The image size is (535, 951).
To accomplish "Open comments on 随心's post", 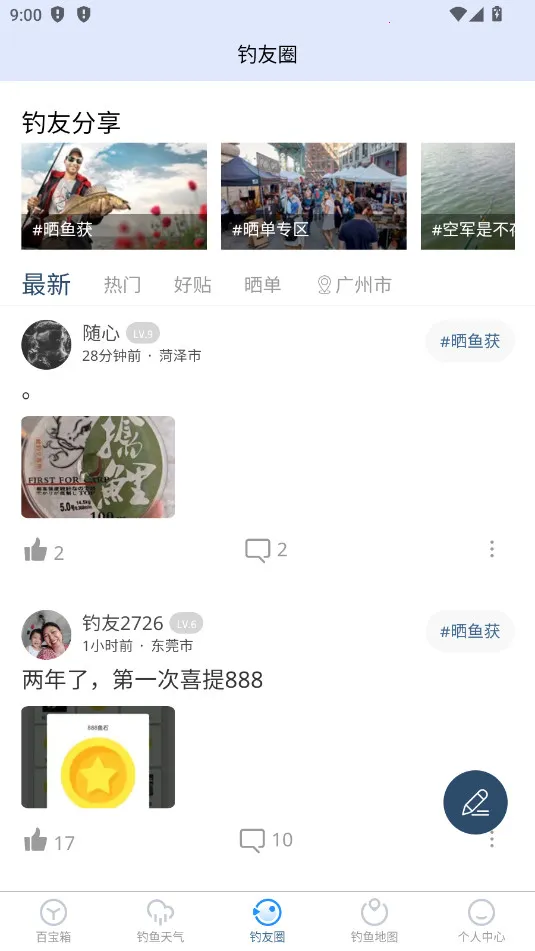I will pos(266,550).
